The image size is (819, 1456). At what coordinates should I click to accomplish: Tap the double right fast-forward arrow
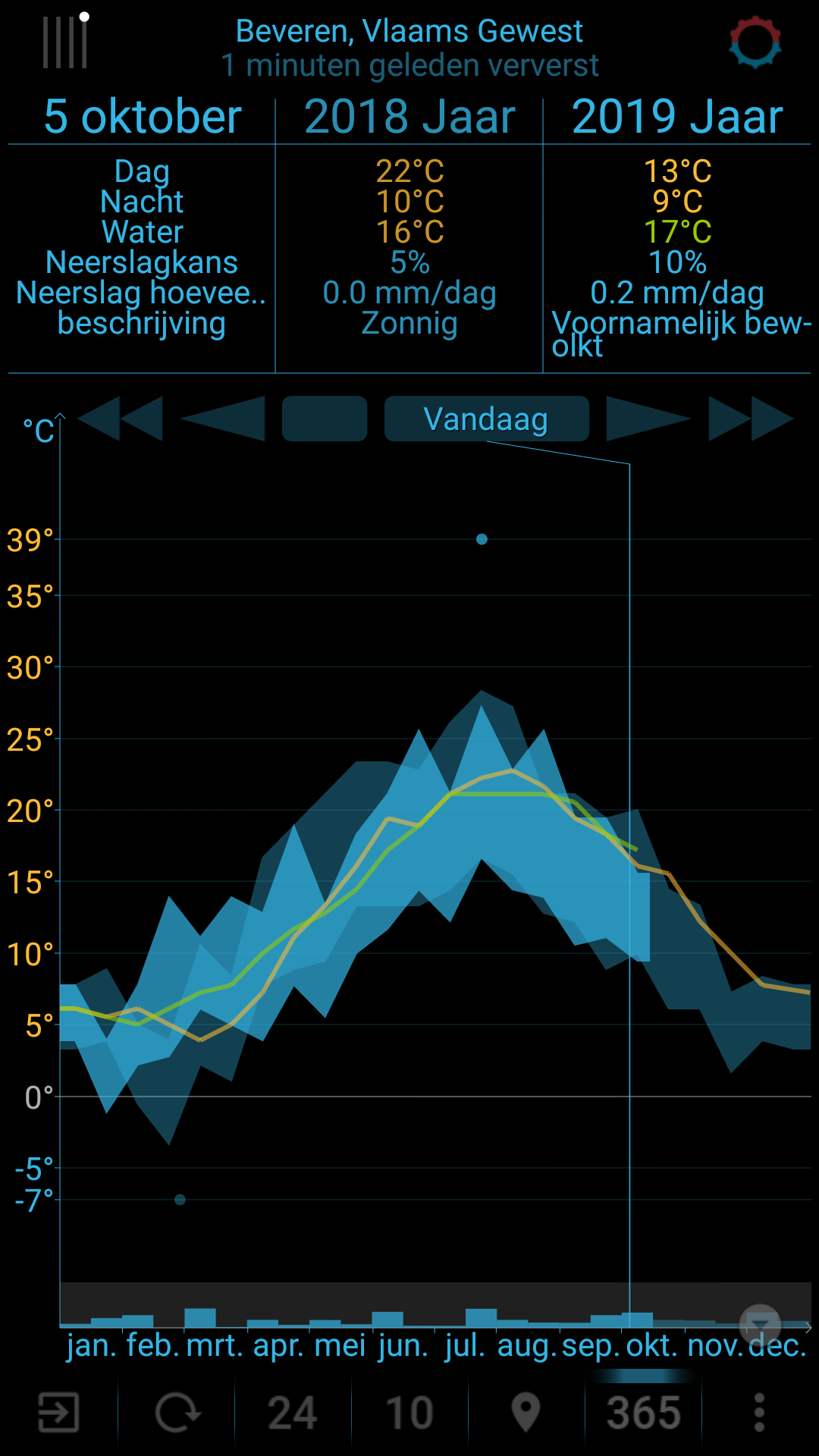coord(751,418)
